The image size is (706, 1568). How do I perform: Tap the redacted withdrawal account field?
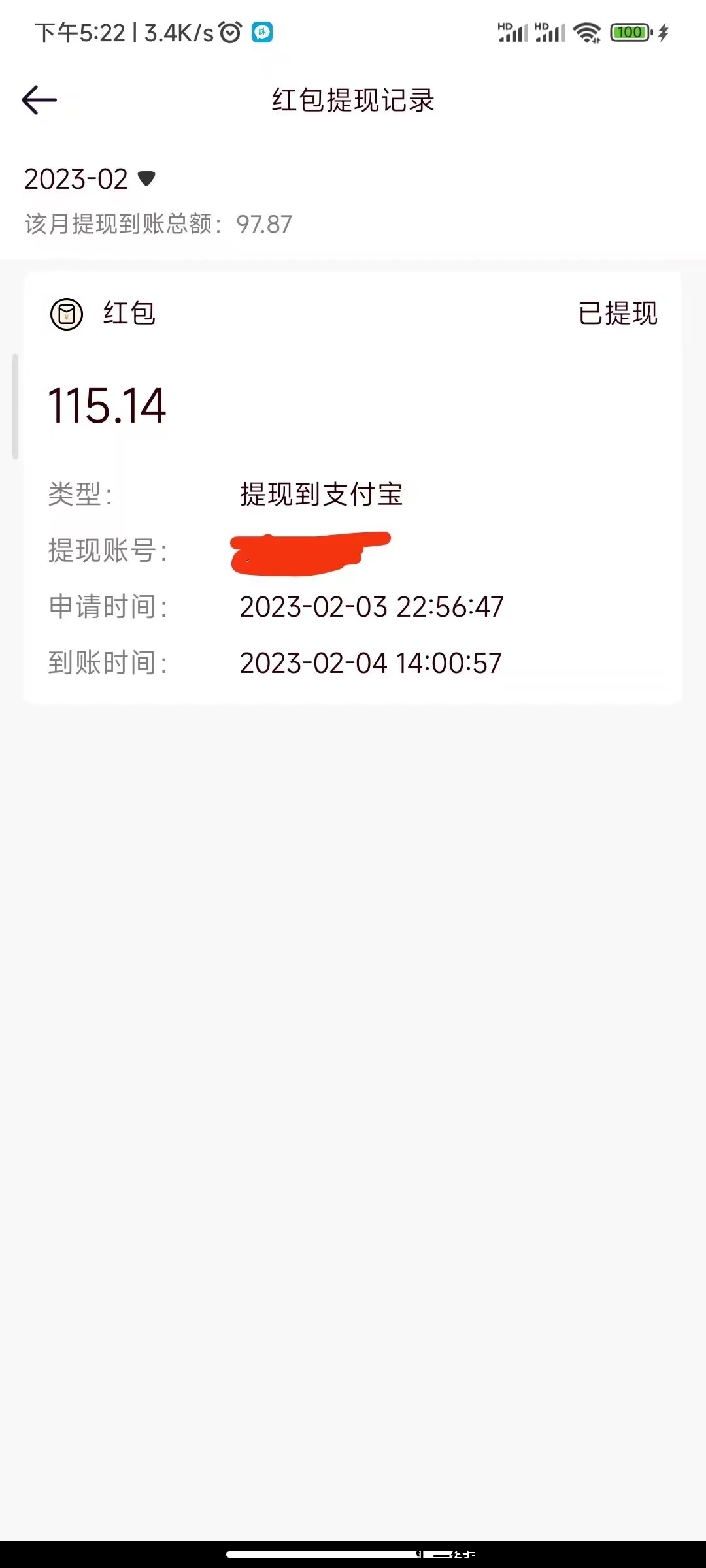[x=312, y=552]
